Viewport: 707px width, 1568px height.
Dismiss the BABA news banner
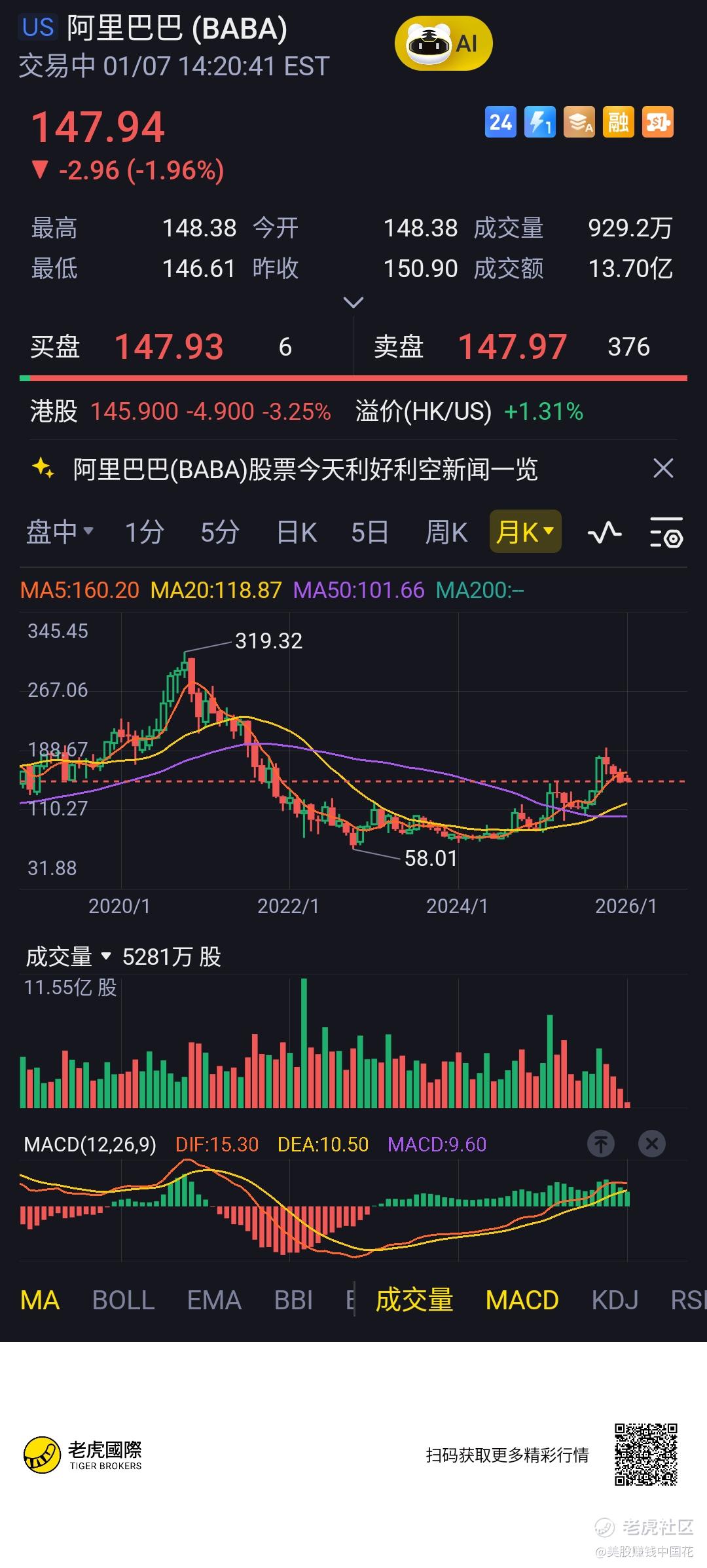click(x=663, y=468)
